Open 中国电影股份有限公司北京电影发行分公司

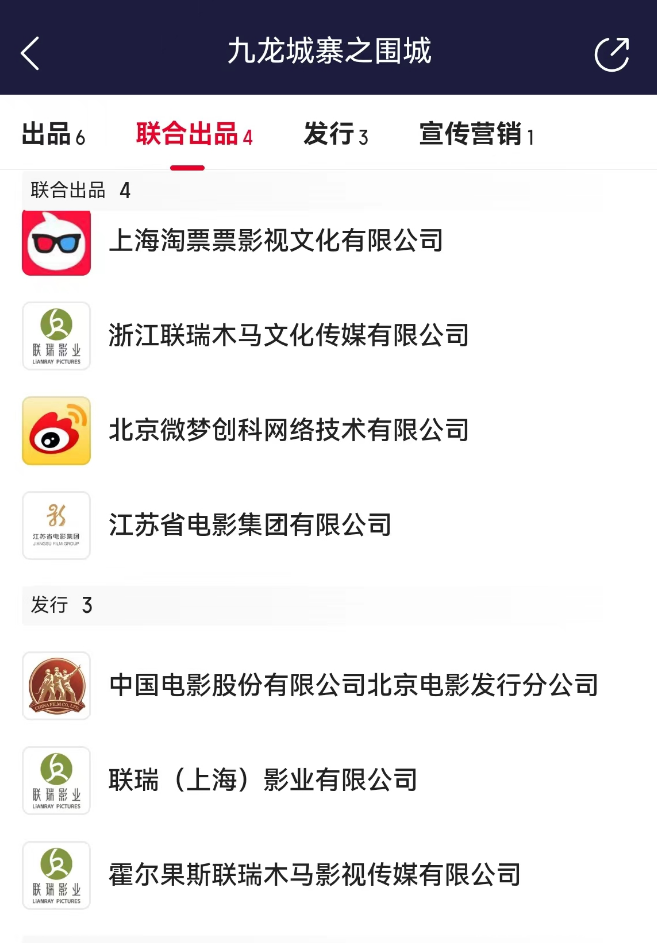point(353,685)
